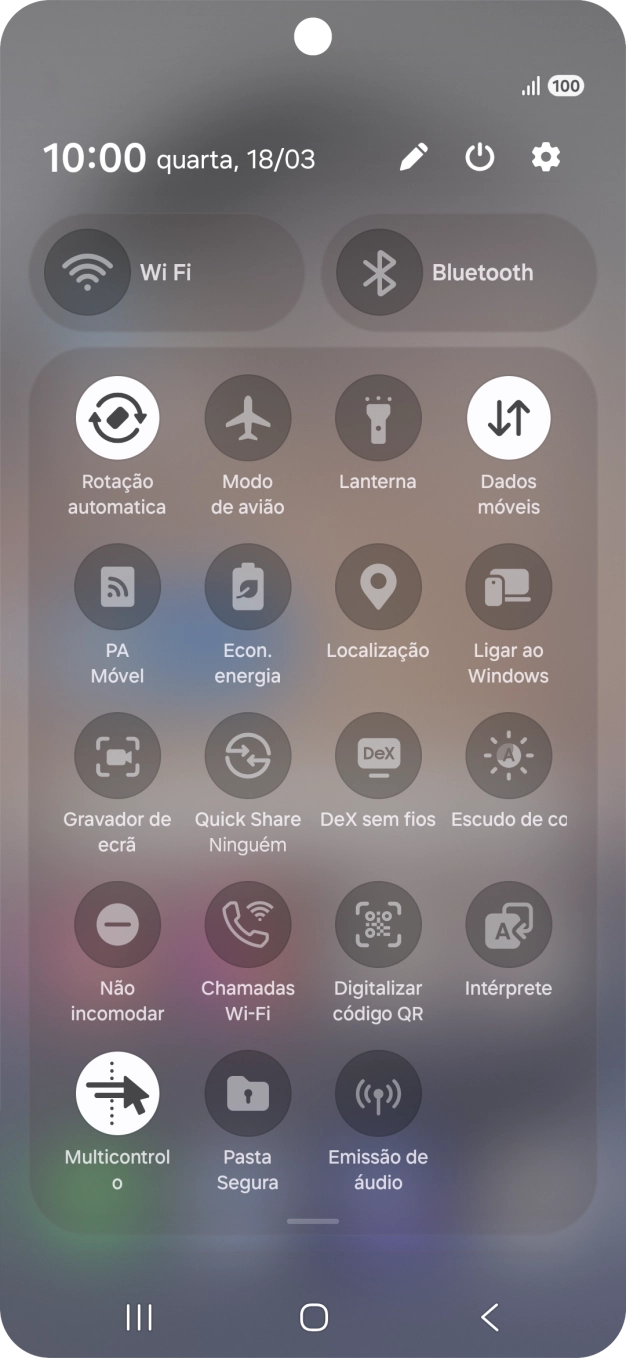Enable Bluetooth
The width and height of the screenshot is (626, 1358).
(x=379, y=272)
